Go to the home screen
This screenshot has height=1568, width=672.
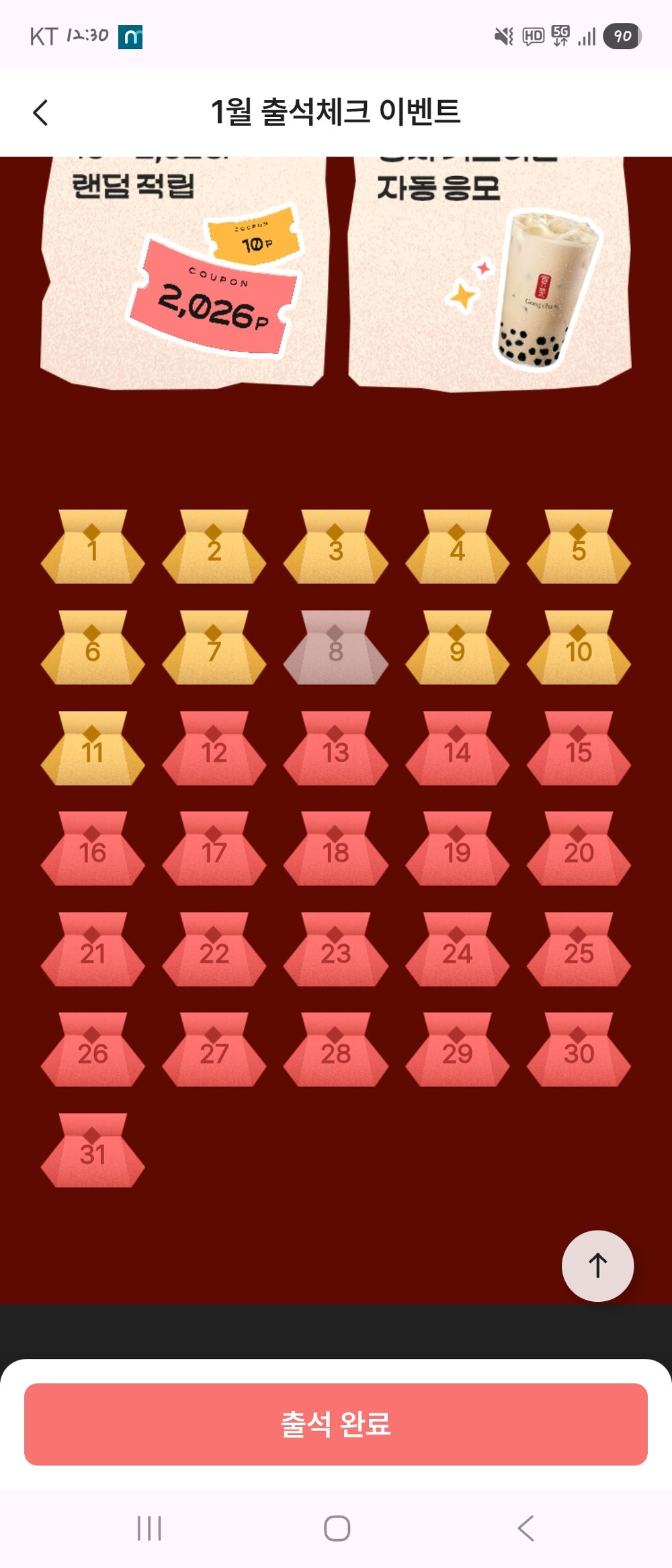coord(337,1528)
